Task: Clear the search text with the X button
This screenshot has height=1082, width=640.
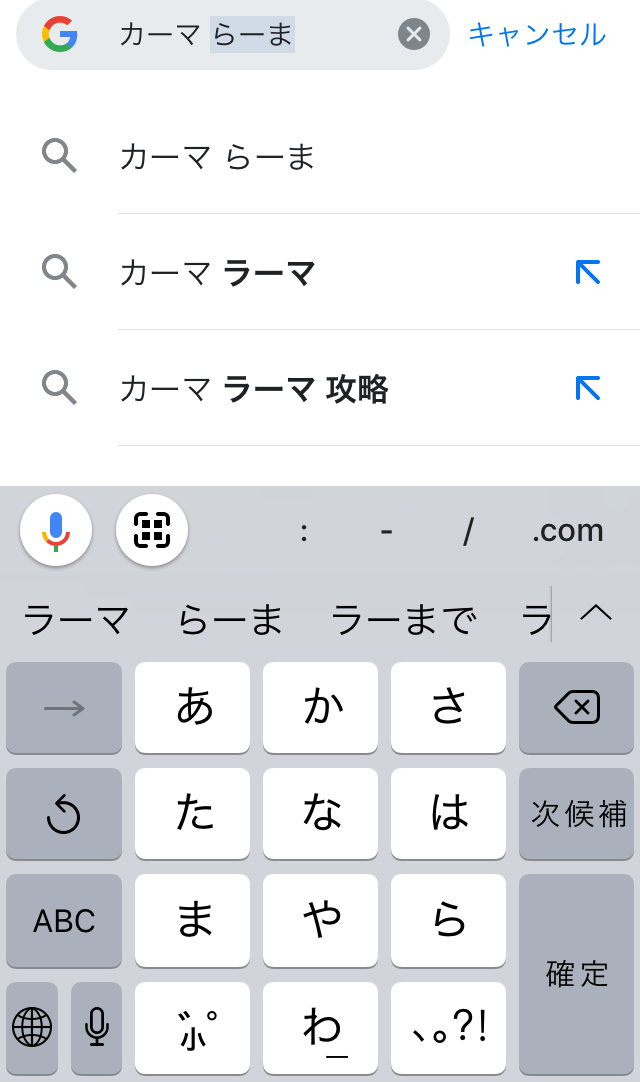Action: point(414,35)
